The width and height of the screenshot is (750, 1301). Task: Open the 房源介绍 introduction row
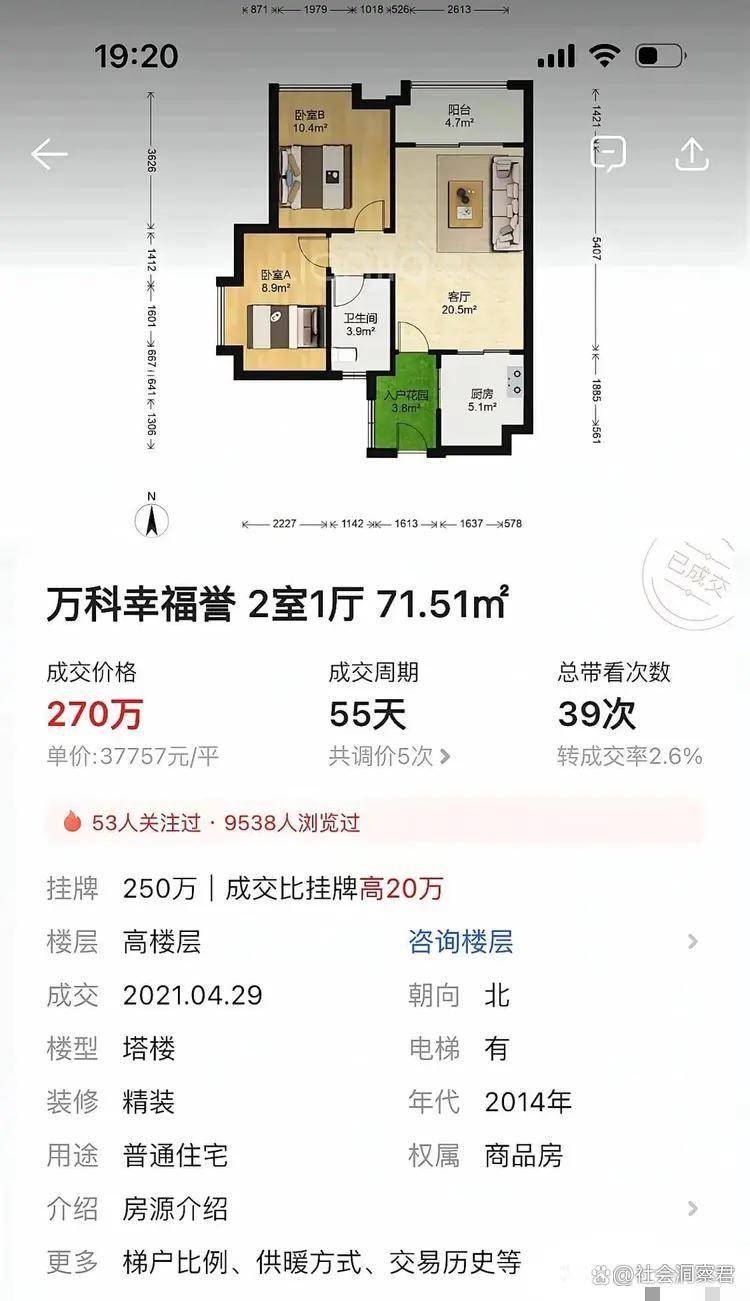(375, 1209)
